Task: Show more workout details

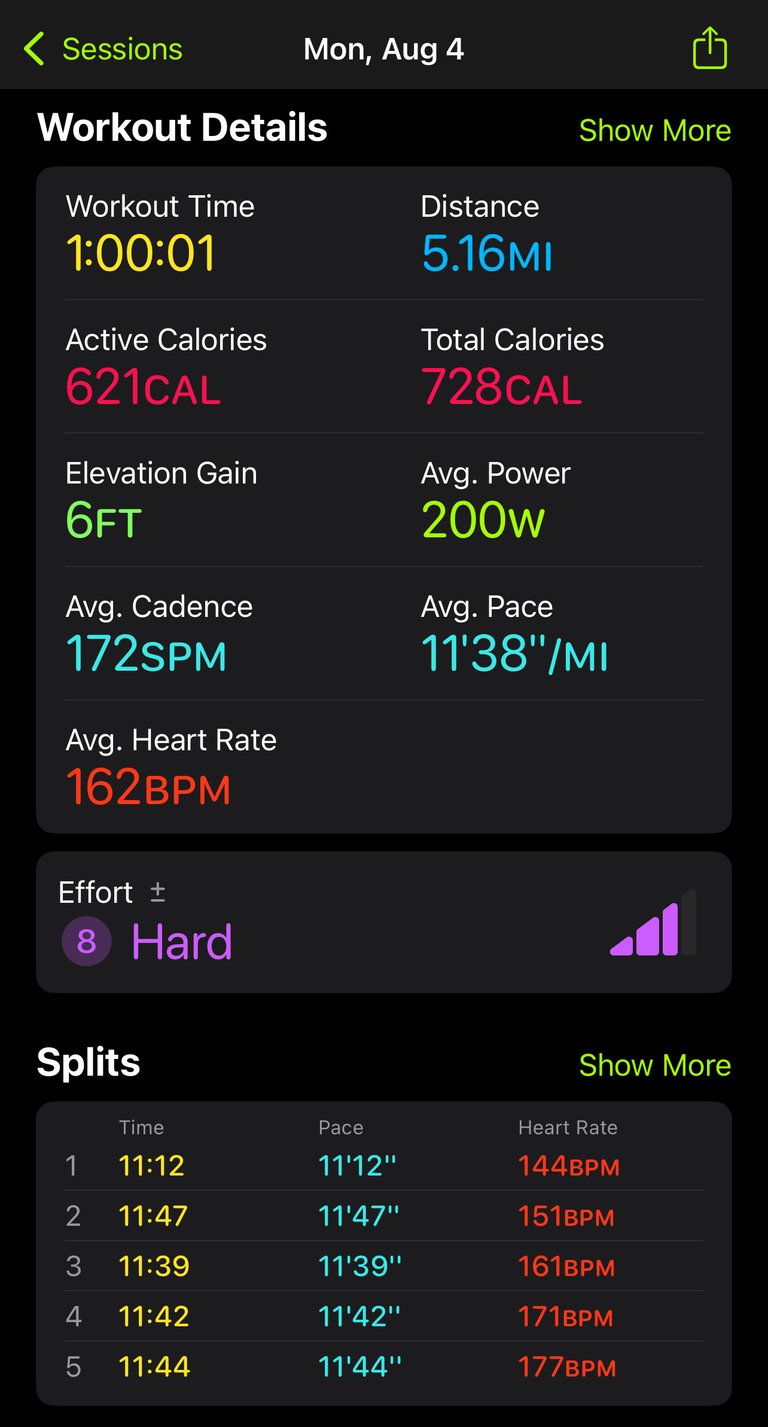Action: [655, 130]
